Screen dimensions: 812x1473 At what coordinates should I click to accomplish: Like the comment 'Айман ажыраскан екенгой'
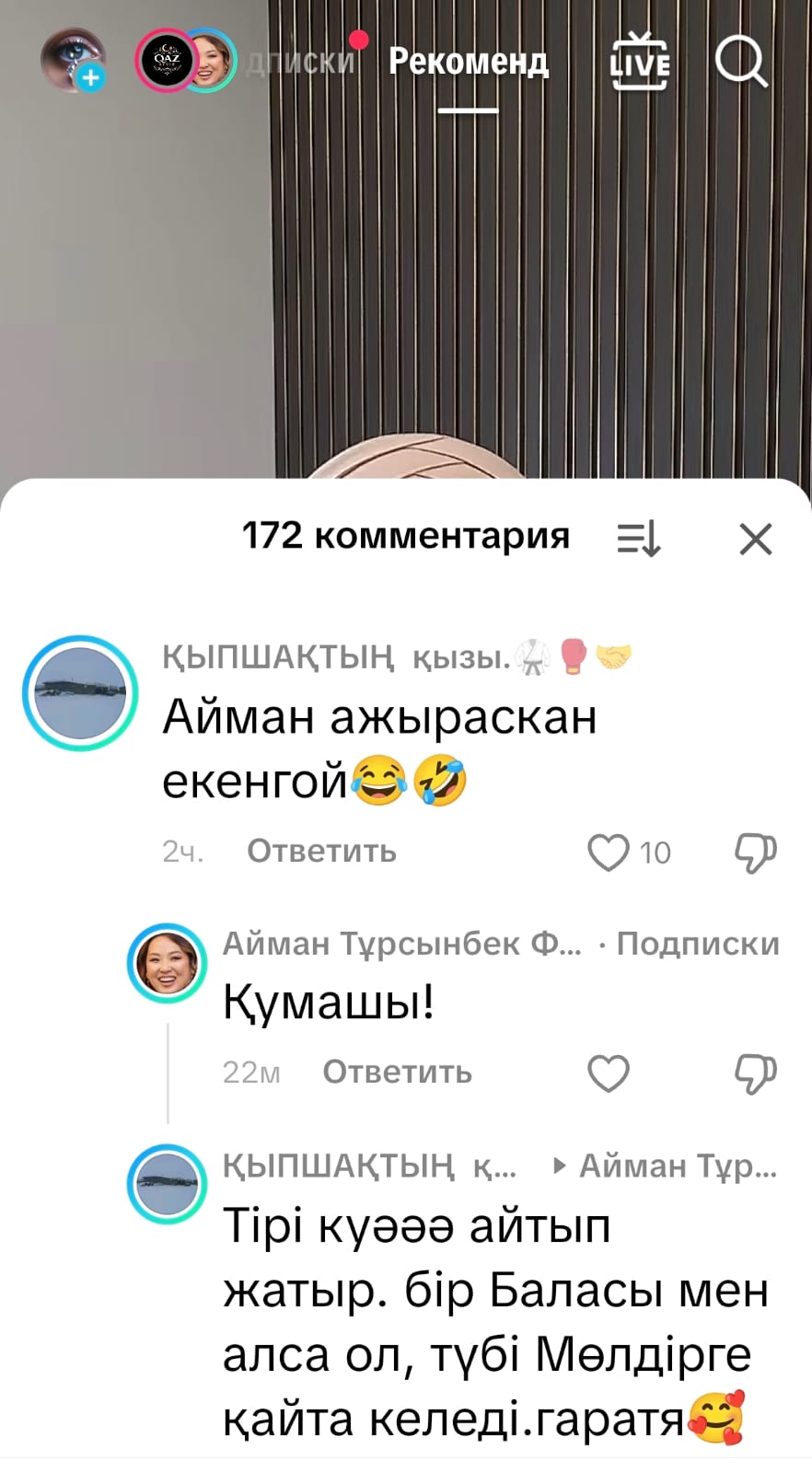(609, 852)
